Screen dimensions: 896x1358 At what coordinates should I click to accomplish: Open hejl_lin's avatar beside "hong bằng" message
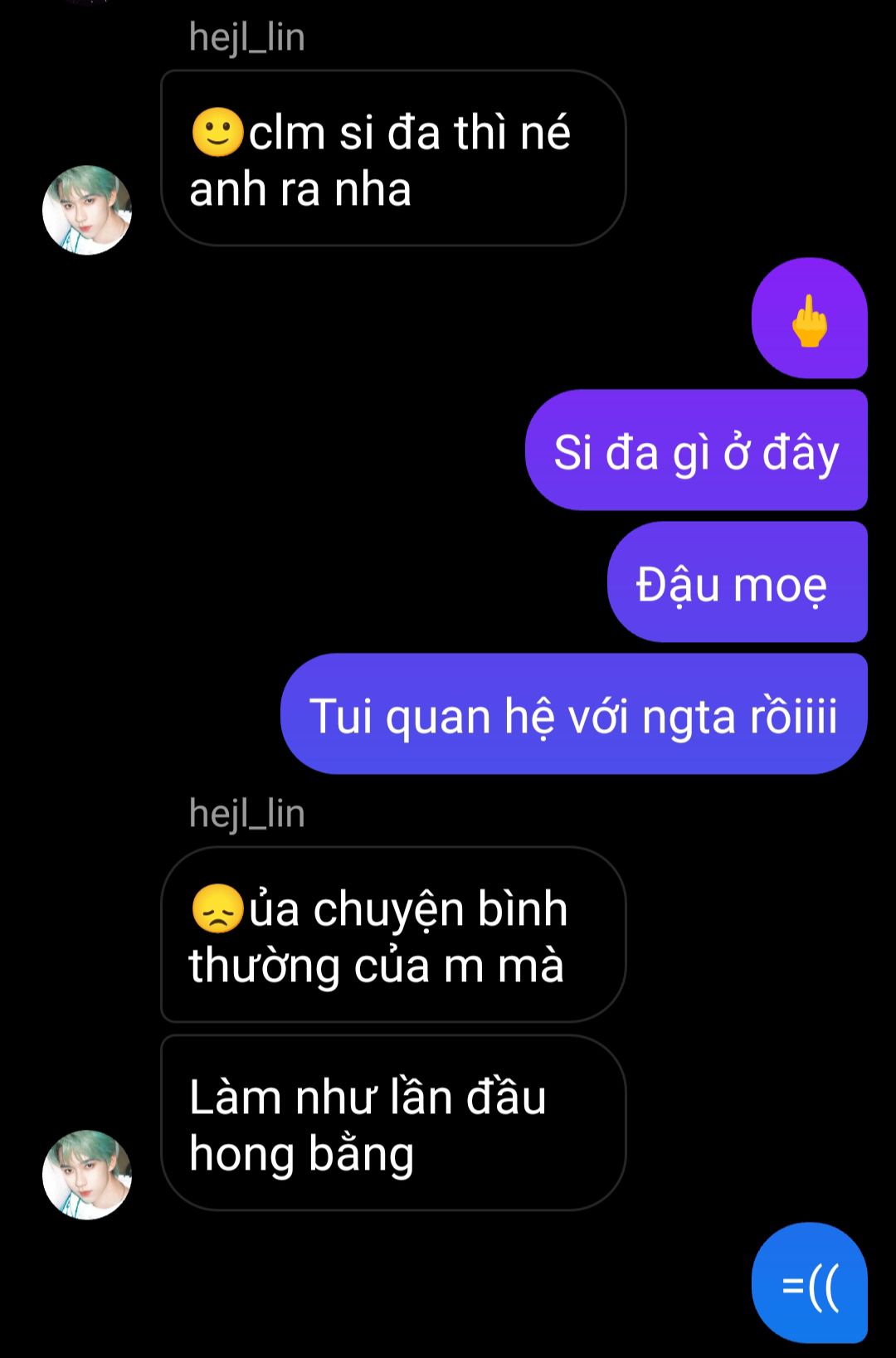pos(87,1174)
